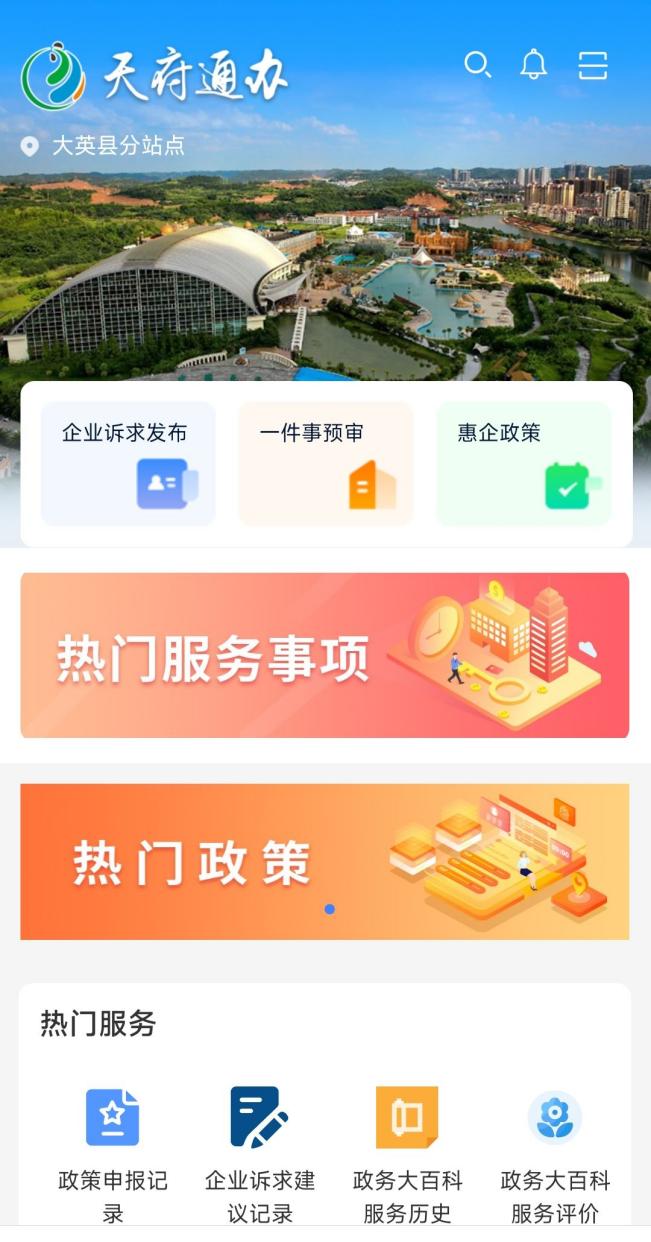This screenshot has width=651, height=1242.
Task: Open the notifications bell
Action: point(534,65)
